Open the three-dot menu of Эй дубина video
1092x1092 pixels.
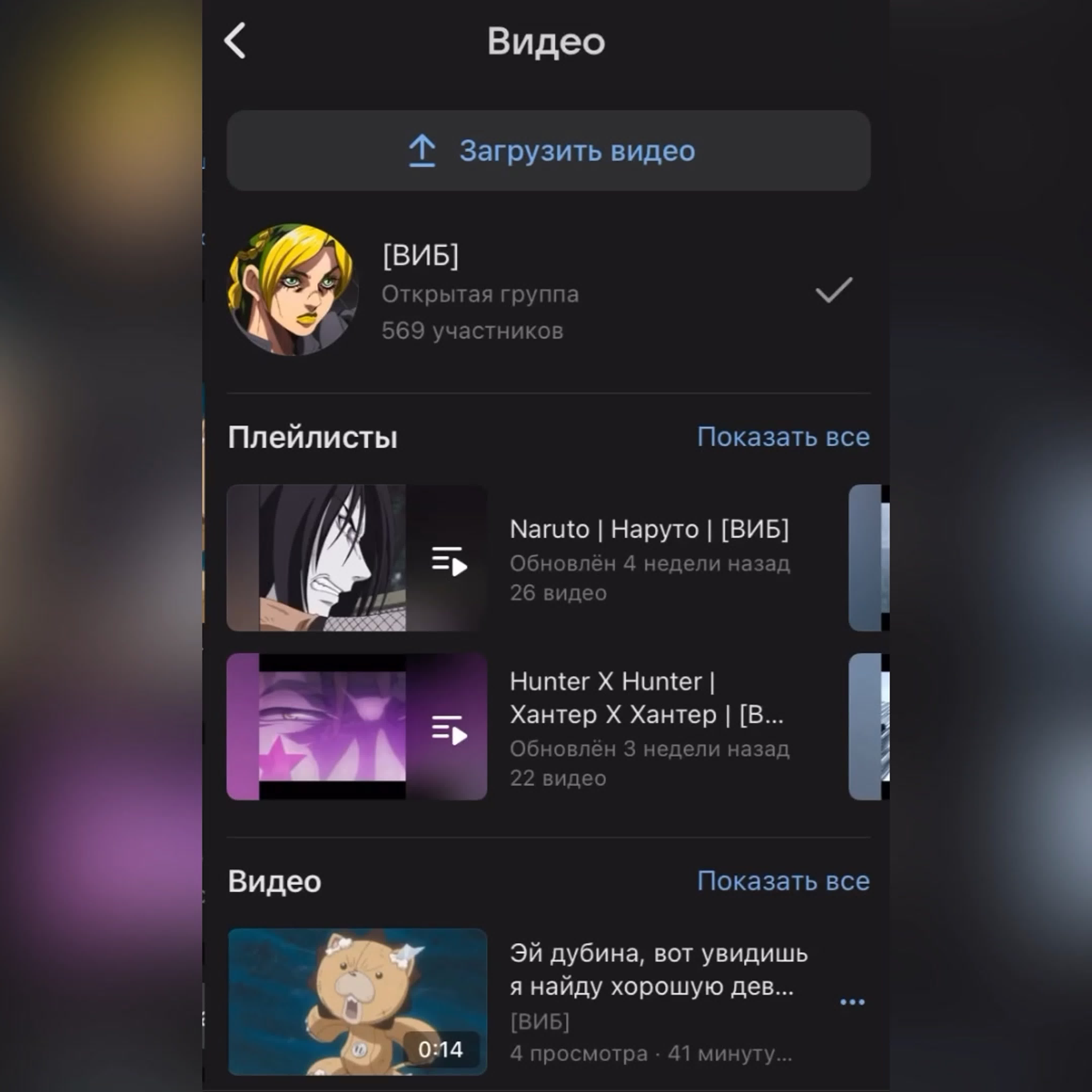click(852, 1002)
